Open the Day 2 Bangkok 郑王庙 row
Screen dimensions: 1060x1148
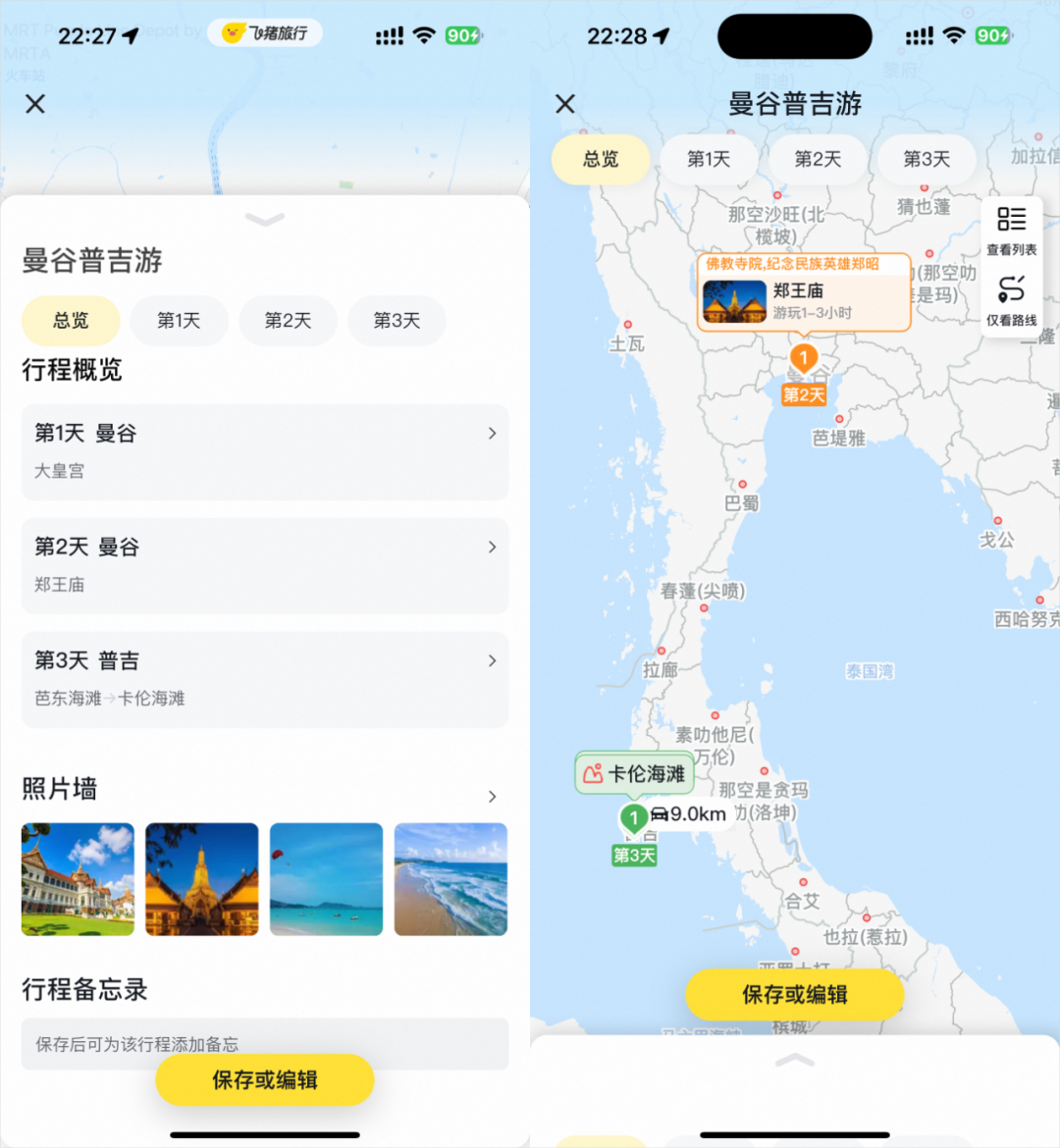(264, 565)
